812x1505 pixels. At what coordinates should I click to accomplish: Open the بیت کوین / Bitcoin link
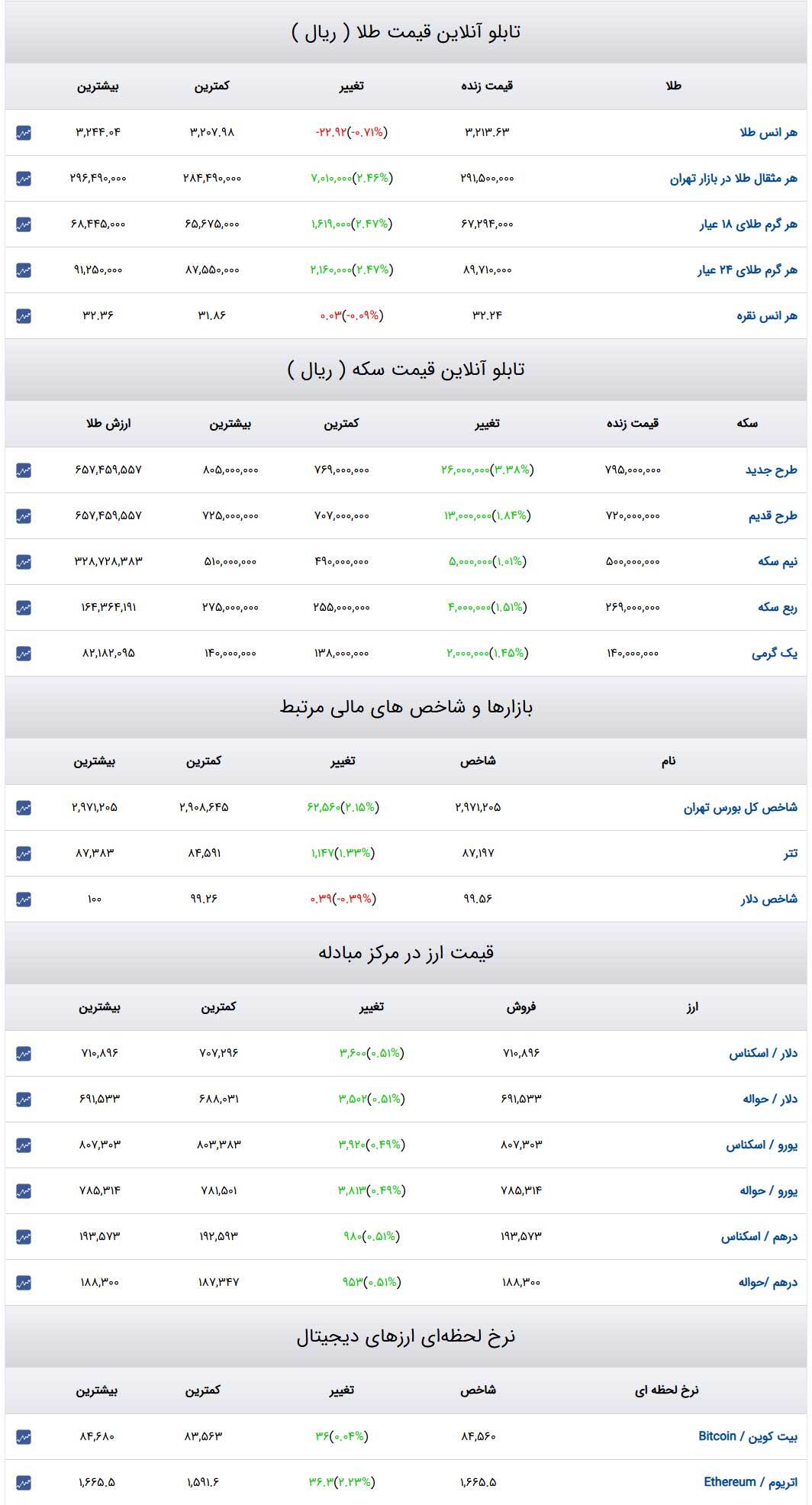tap(747, 1437)
